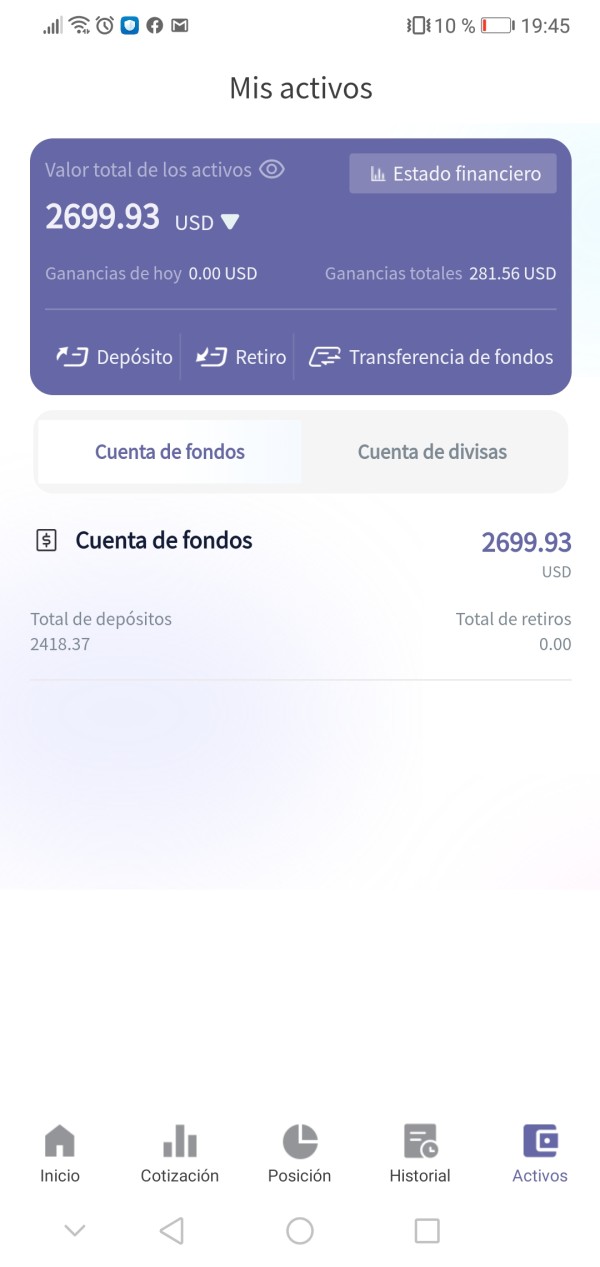Image resolution: width=600 pixels, height=1267 pixels.
Task: Hide the total asset value with eye icon
Action: [x=271, y=170]
